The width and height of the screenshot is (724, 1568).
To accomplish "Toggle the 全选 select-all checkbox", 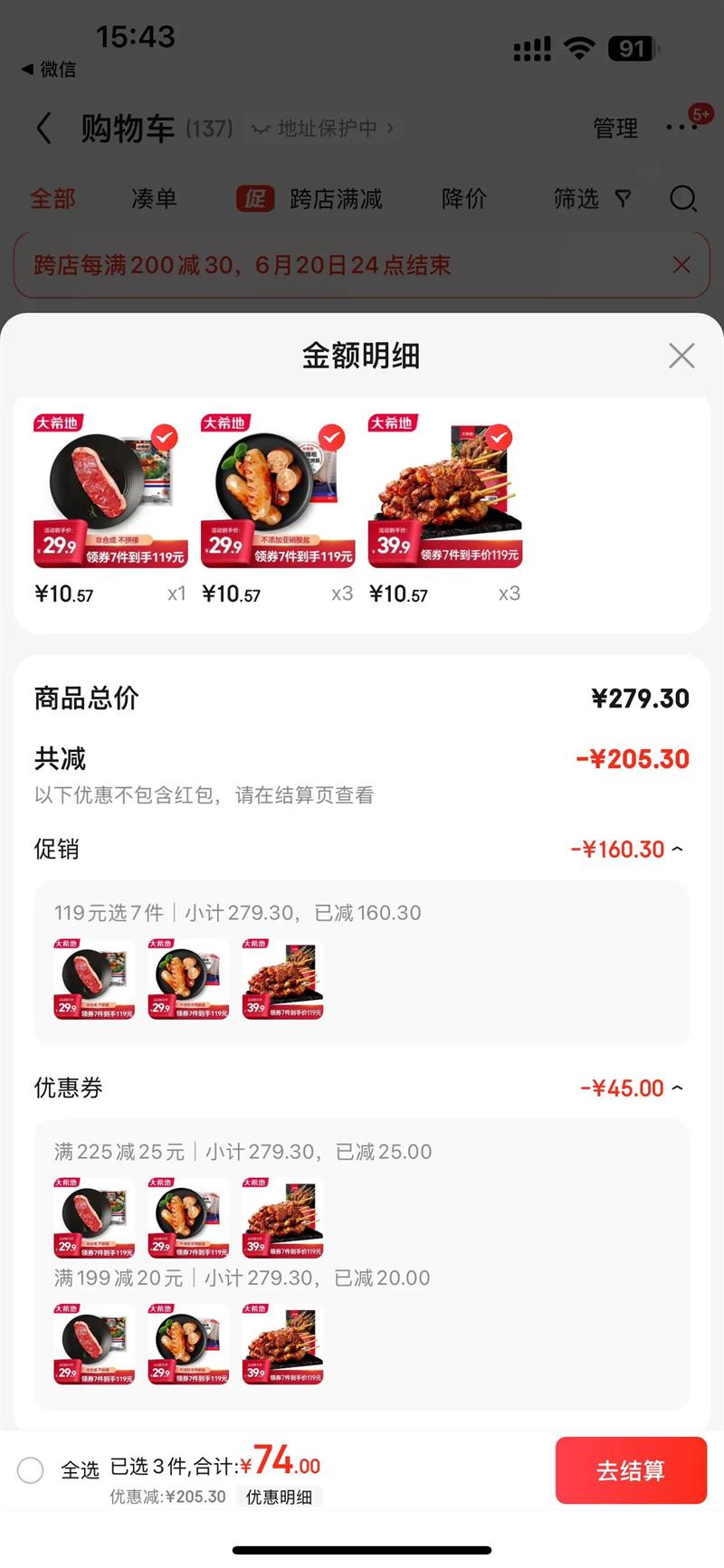I will tap(31, 1470).
